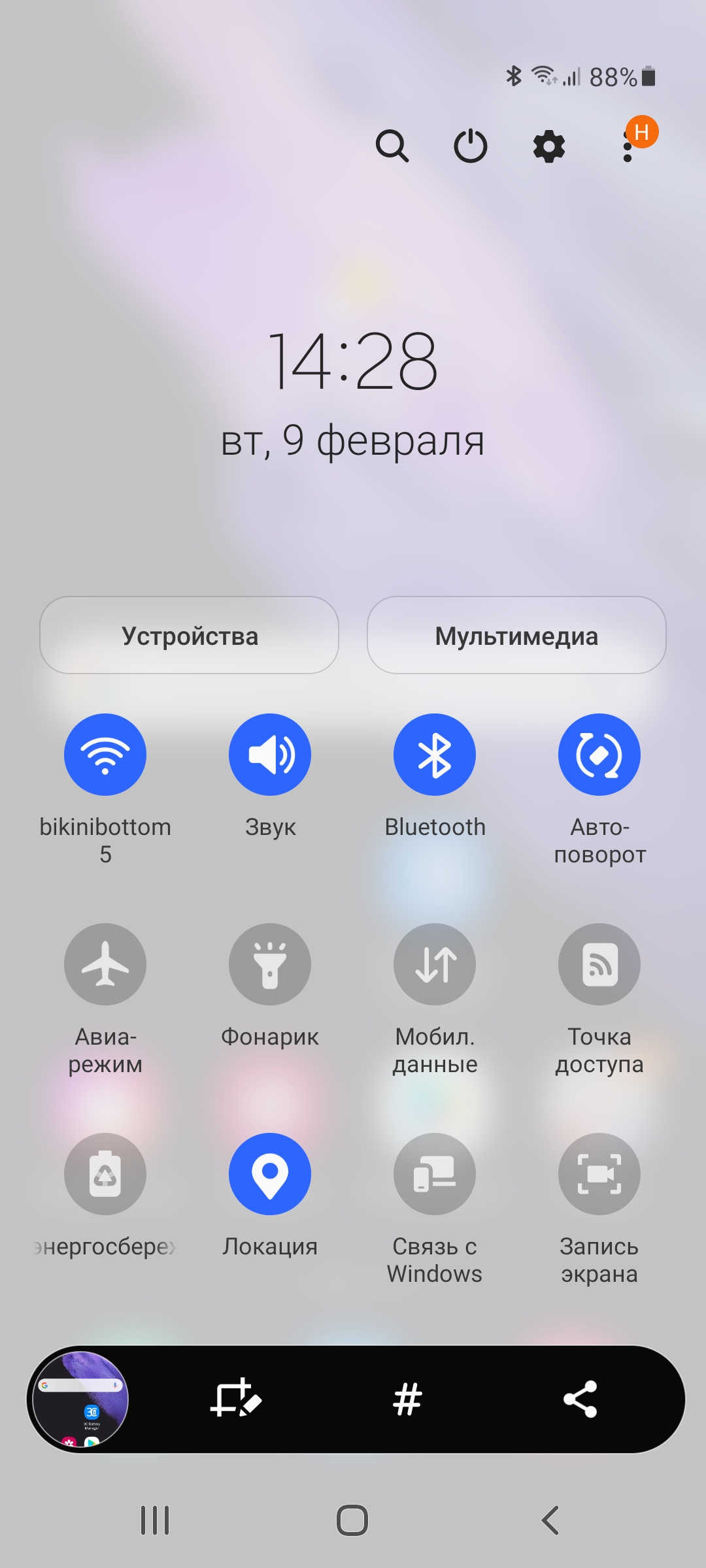
Task: Start Запись экрана screen recording
Action: [x=599, y=1174]
